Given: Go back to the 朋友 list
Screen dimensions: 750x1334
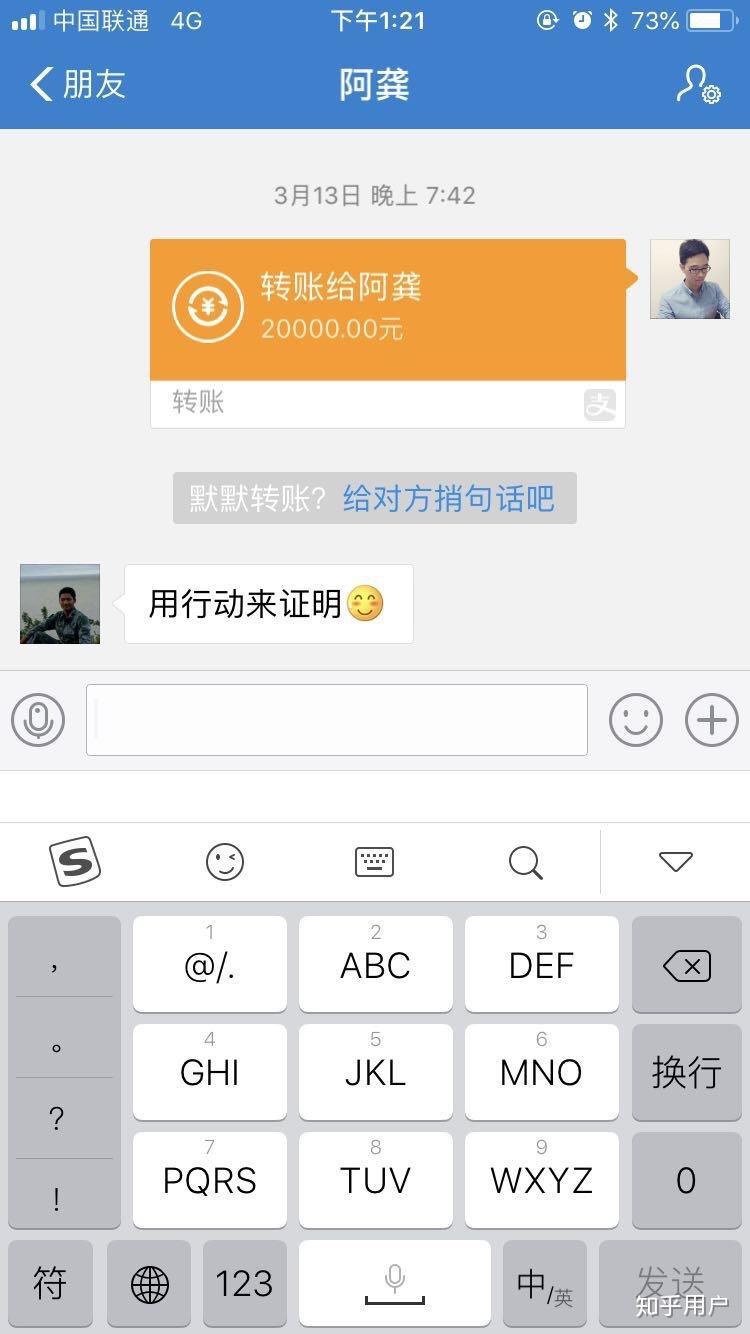Looking at the screenshot, I should (78, 85).
